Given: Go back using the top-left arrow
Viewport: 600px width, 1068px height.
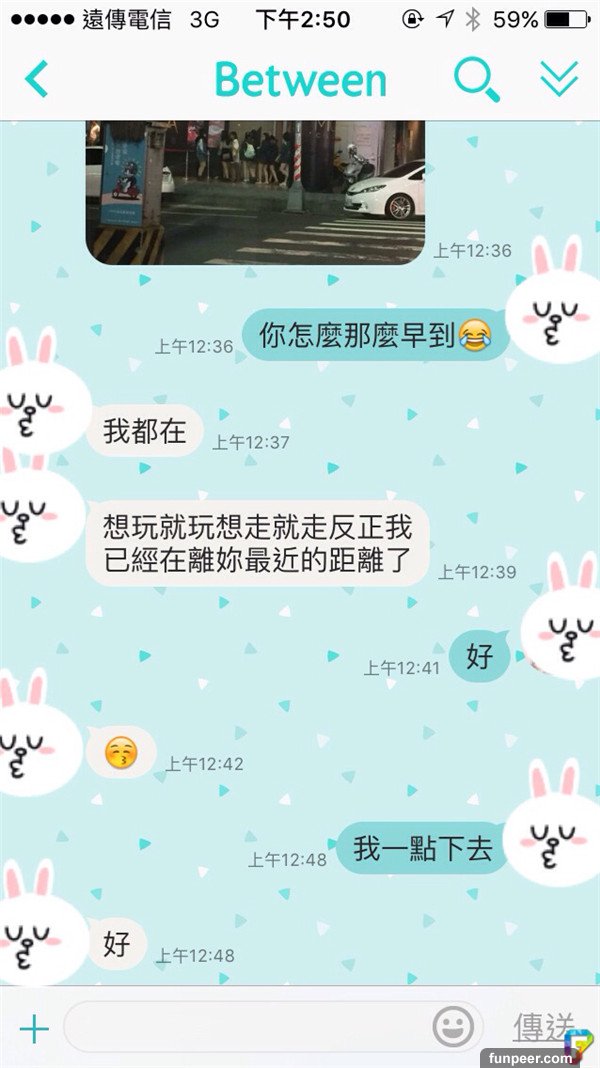Looking at the screenshot, I should [x=36, y=80].
